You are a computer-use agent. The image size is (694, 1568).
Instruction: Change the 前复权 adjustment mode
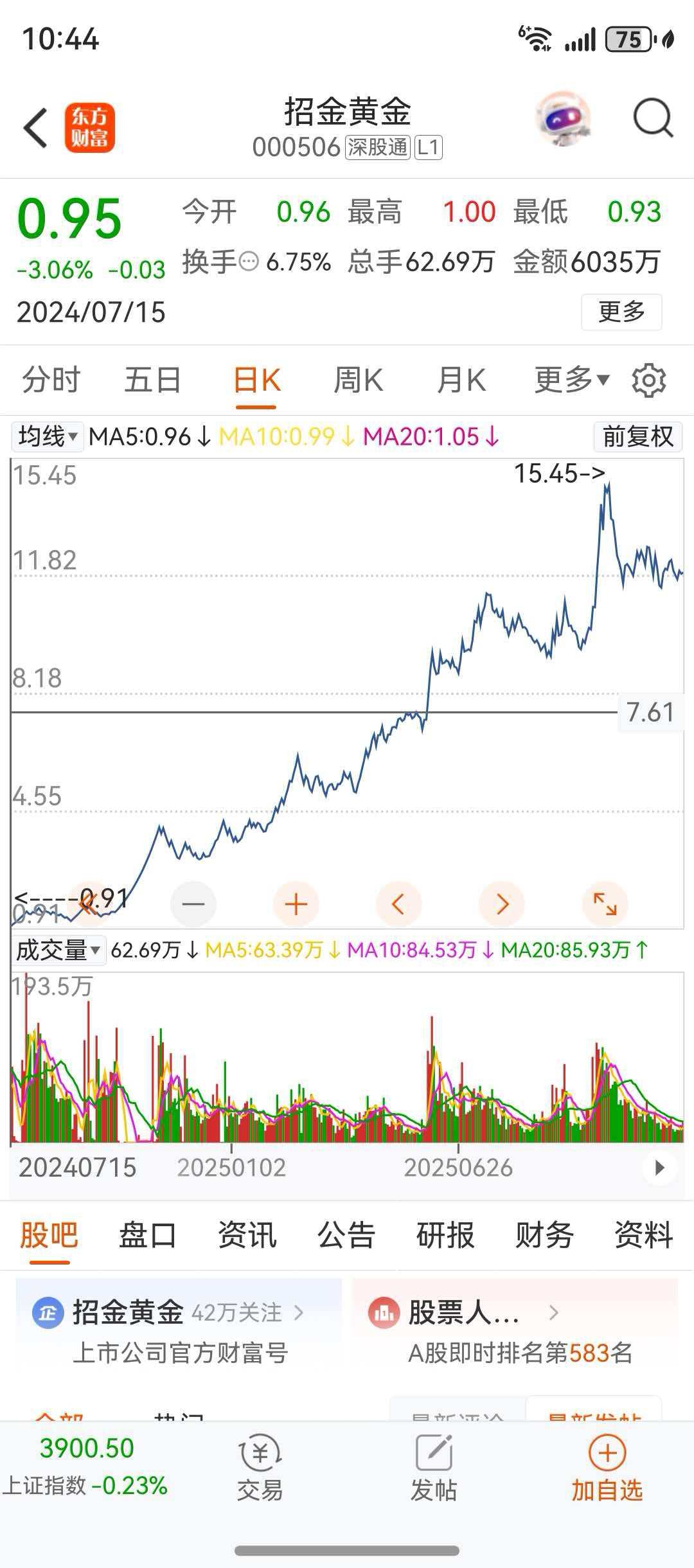[x=637, y=437]
